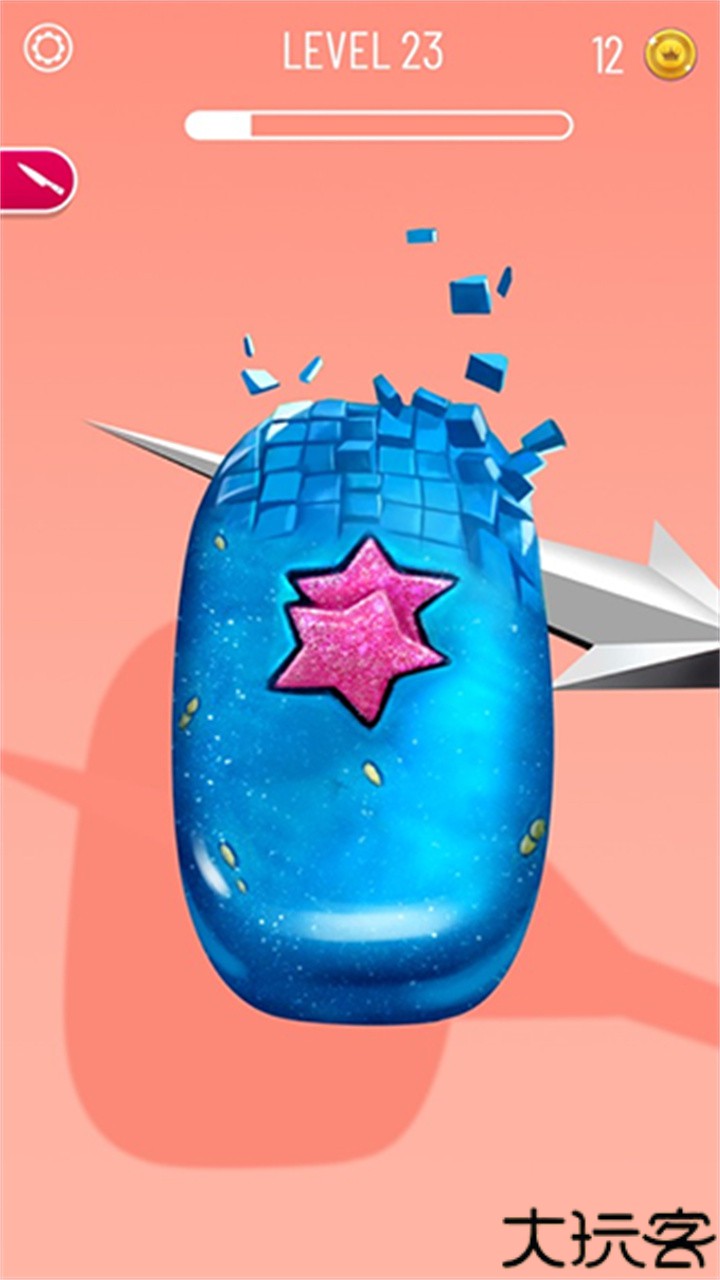Tap the gold crown coin icon

[x=670, y=54]
